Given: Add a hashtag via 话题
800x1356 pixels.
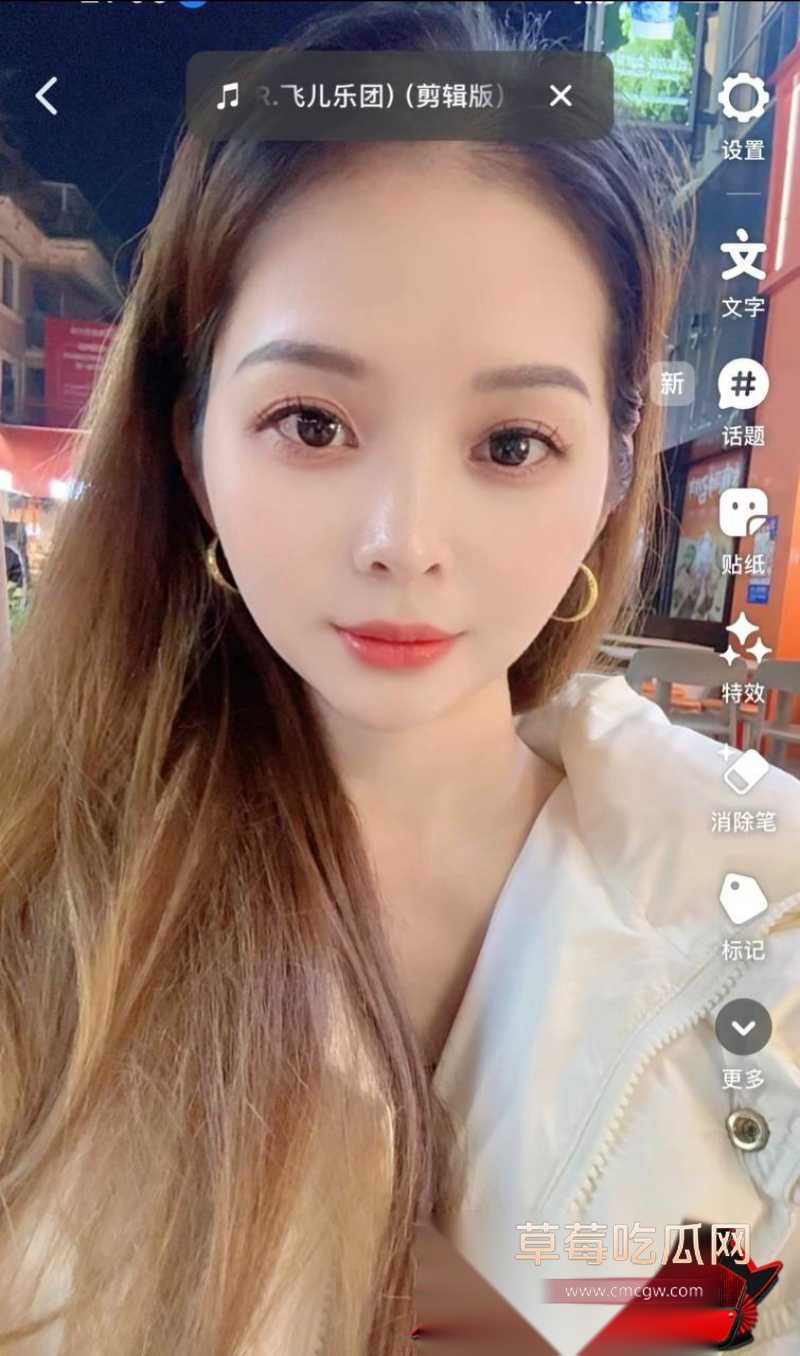Looking at the screenshot, I should 743,402.
